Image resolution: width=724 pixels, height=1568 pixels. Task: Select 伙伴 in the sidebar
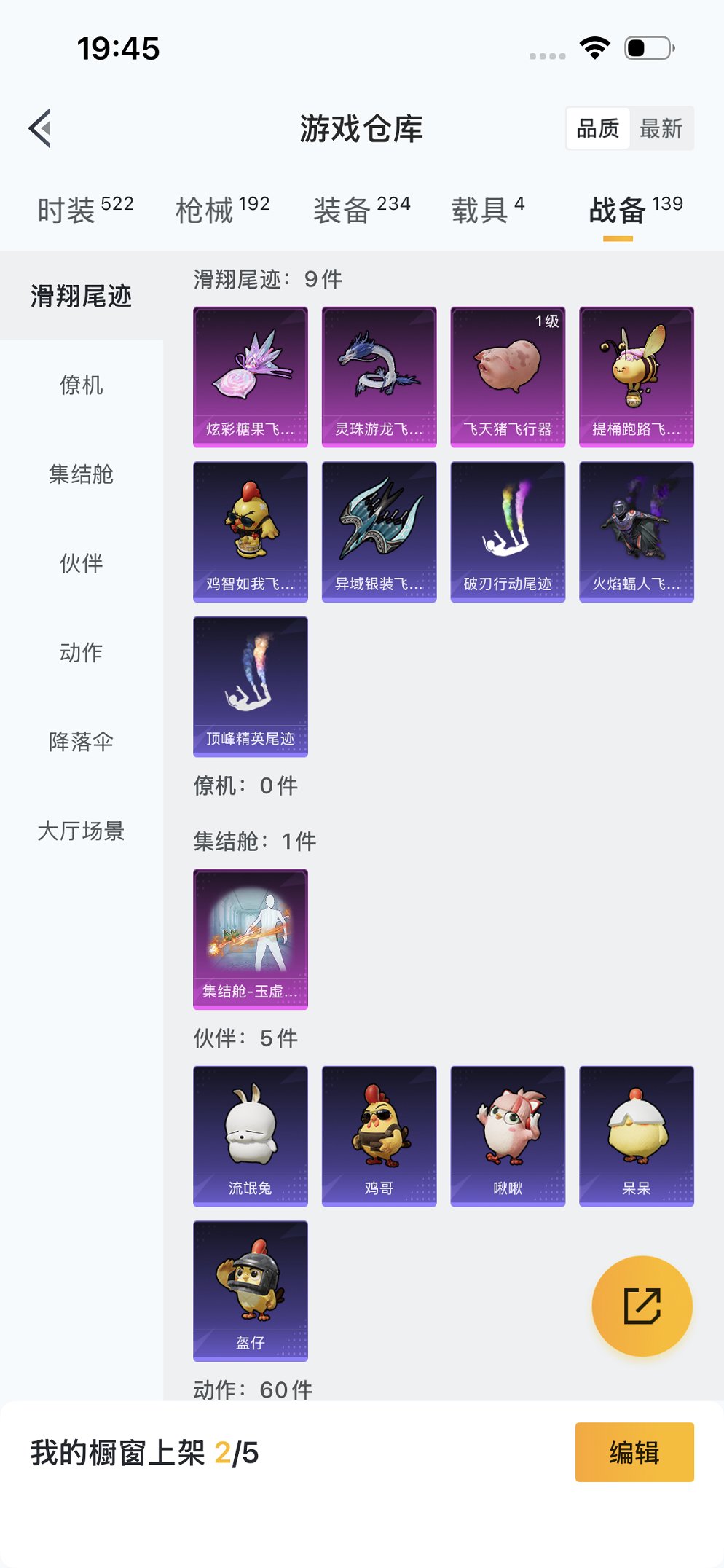(81, 563)
